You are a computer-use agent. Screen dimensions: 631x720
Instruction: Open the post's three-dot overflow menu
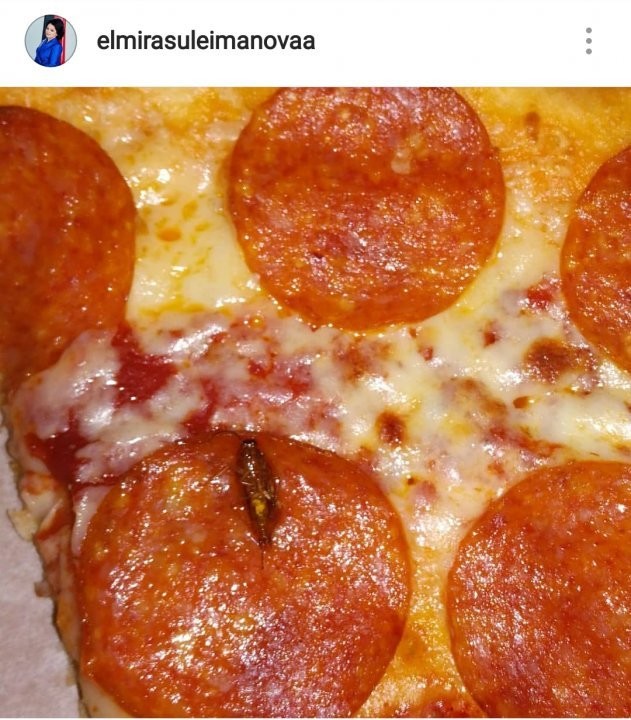pyautogui.click(x=589, y=41)
